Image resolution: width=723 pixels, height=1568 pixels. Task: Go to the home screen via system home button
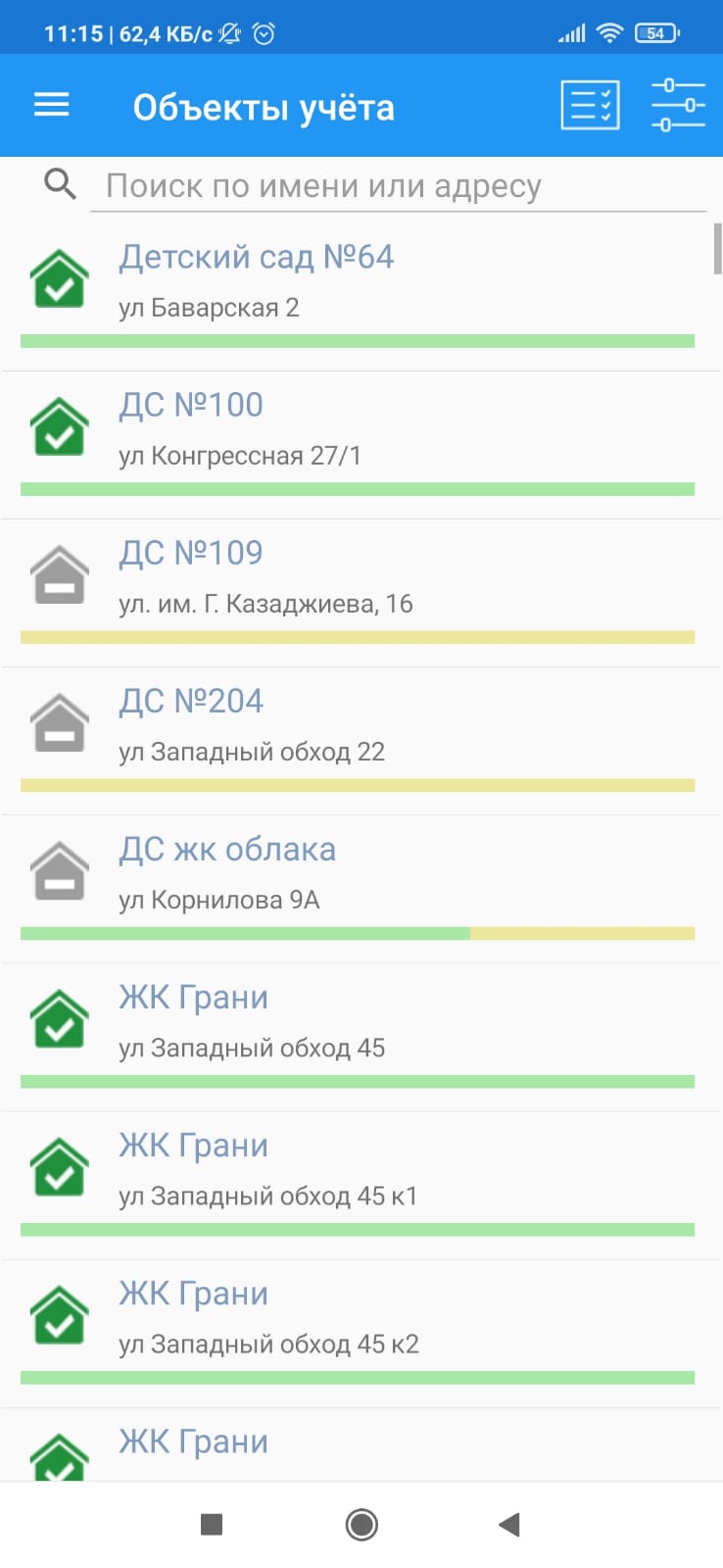click(x=361, y=1524)
